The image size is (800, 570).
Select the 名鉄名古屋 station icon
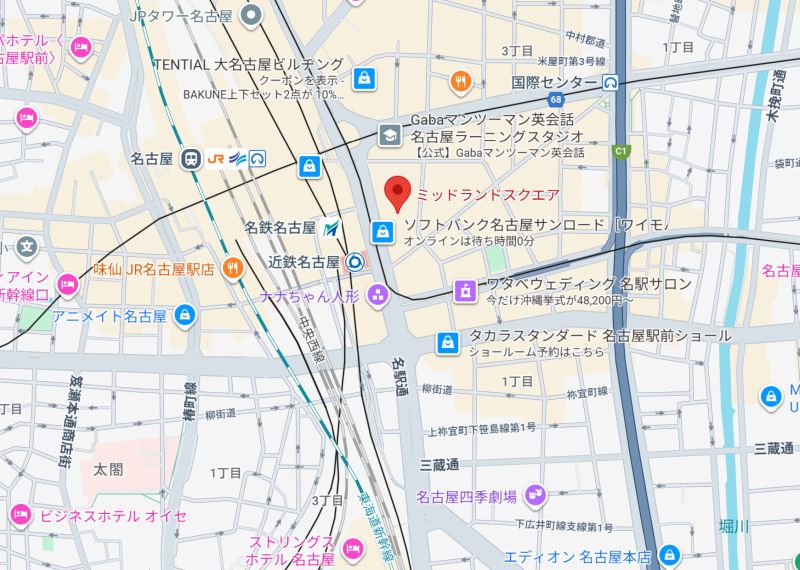(x=332, y=229)
